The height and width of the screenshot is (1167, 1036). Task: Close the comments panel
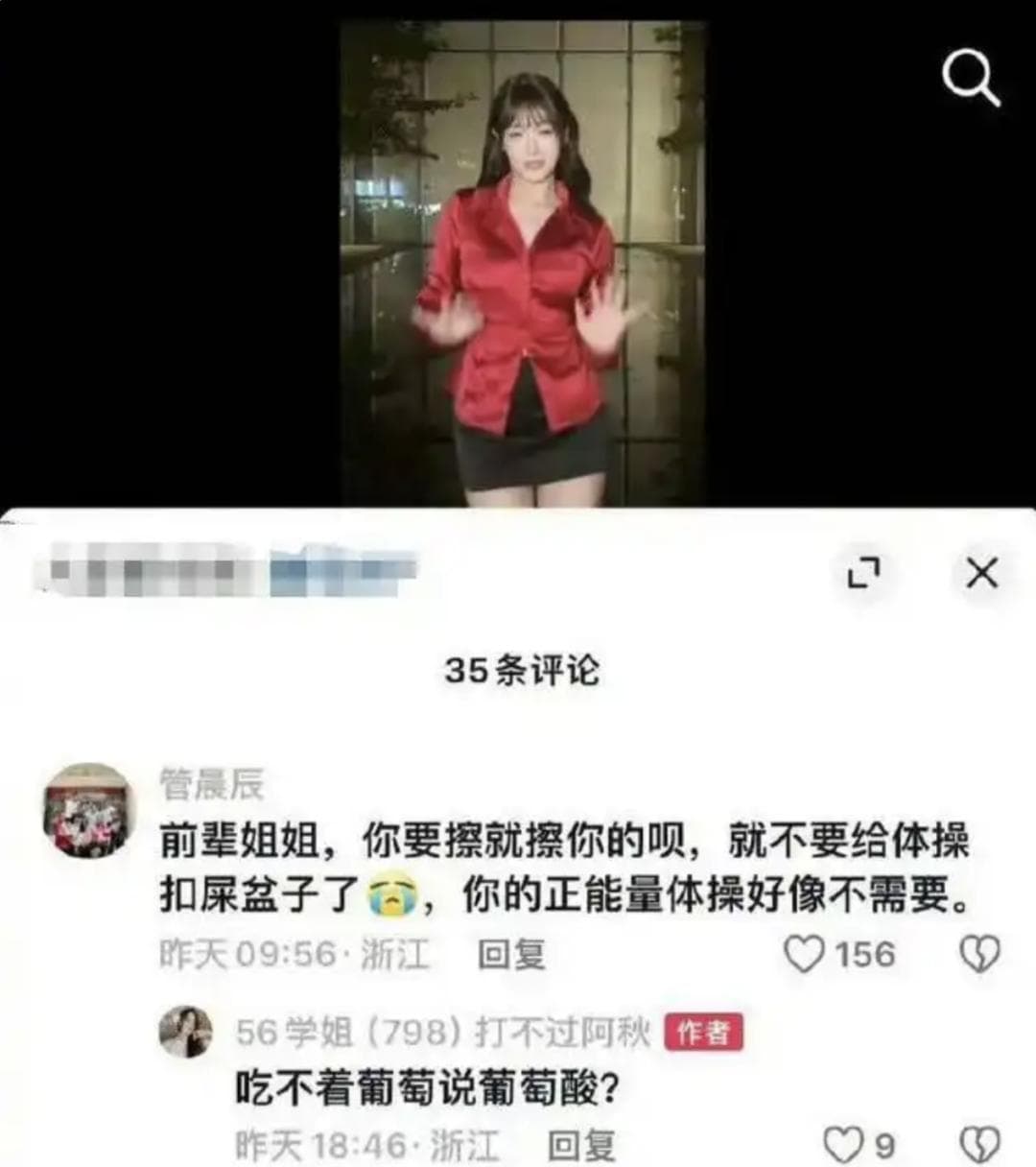click(x=981, y=573)
